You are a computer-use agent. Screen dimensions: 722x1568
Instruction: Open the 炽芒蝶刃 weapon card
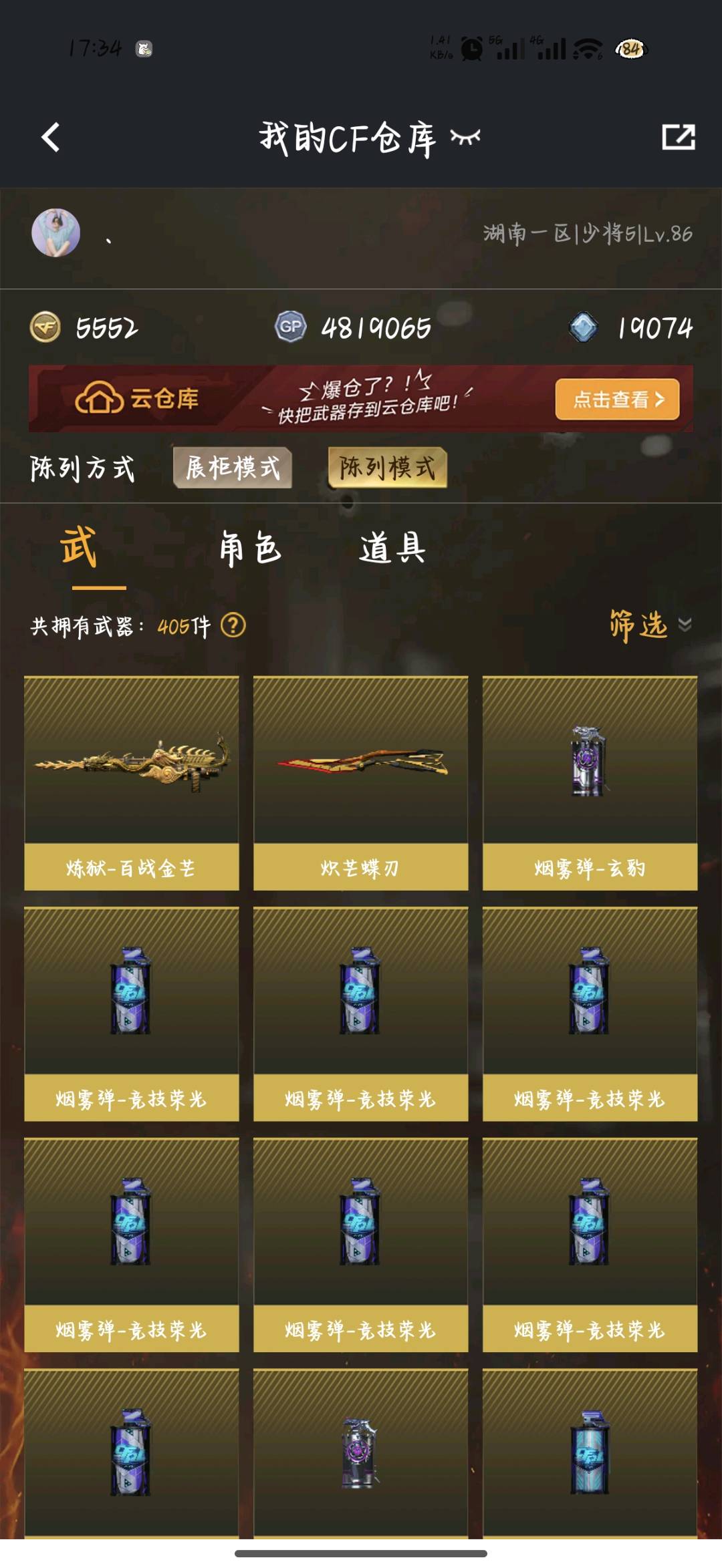[360, 783]
